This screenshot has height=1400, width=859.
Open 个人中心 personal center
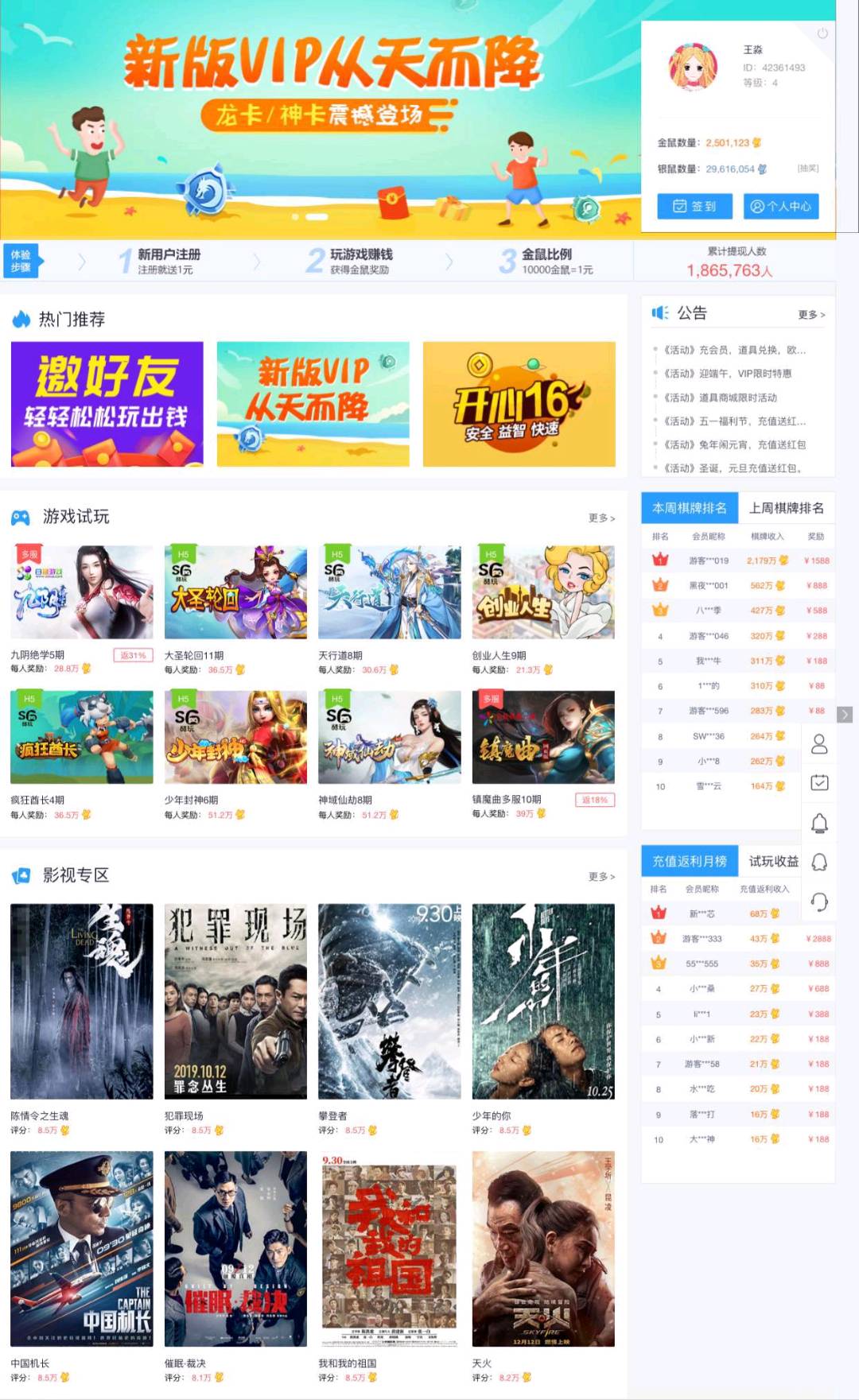780,206
